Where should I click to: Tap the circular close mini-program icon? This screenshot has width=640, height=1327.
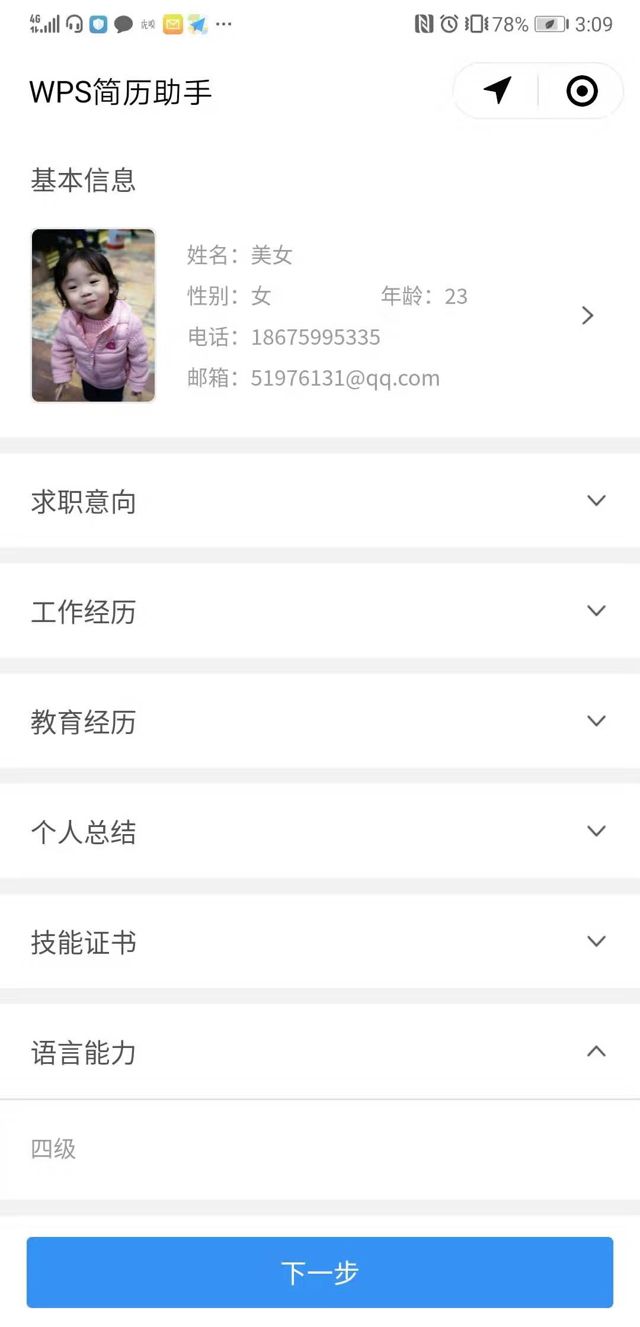(x=582, y=91)
